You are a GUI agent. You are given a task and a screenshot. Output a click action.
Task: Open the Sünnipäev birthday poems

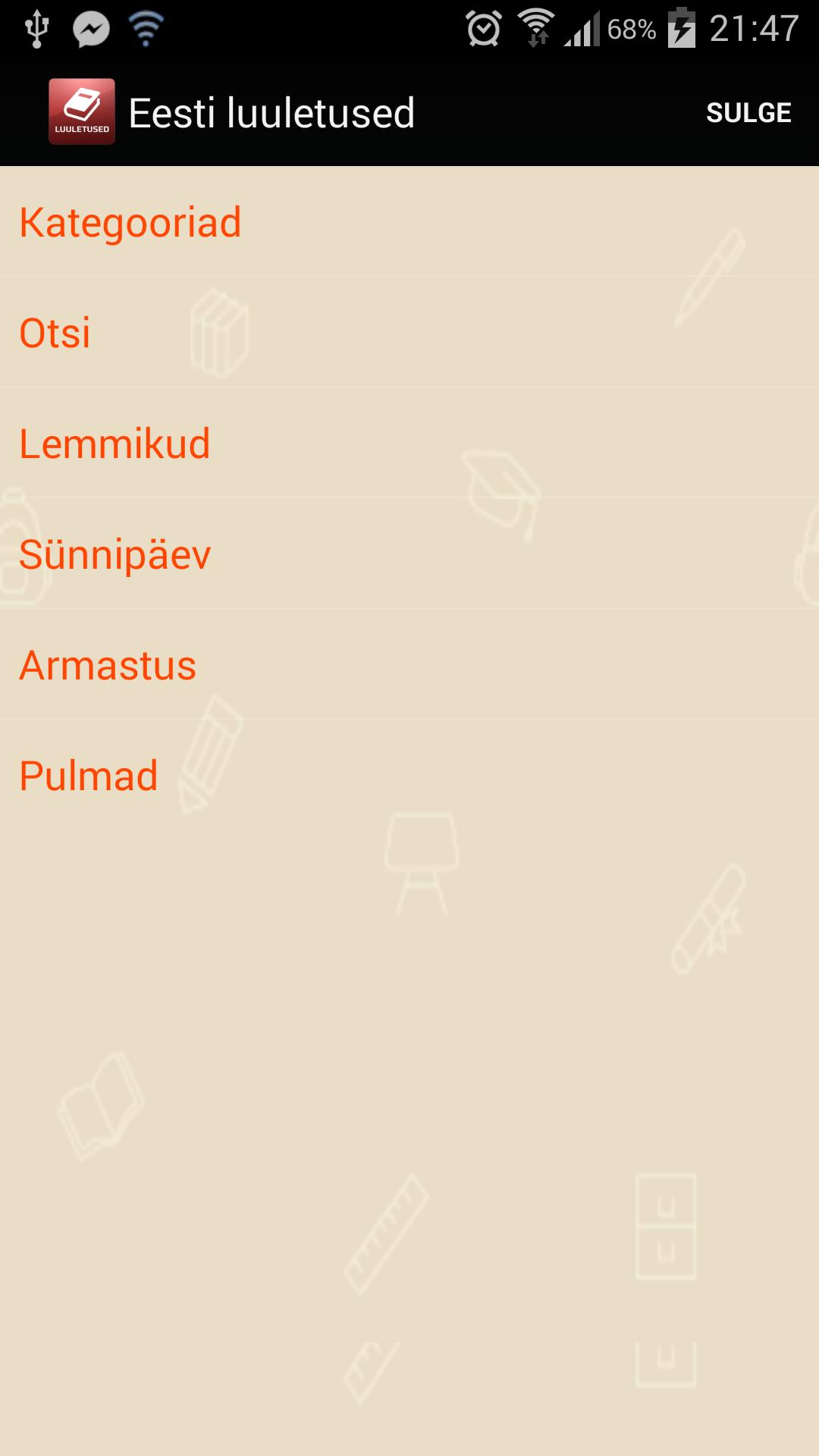tap(115, 555)
